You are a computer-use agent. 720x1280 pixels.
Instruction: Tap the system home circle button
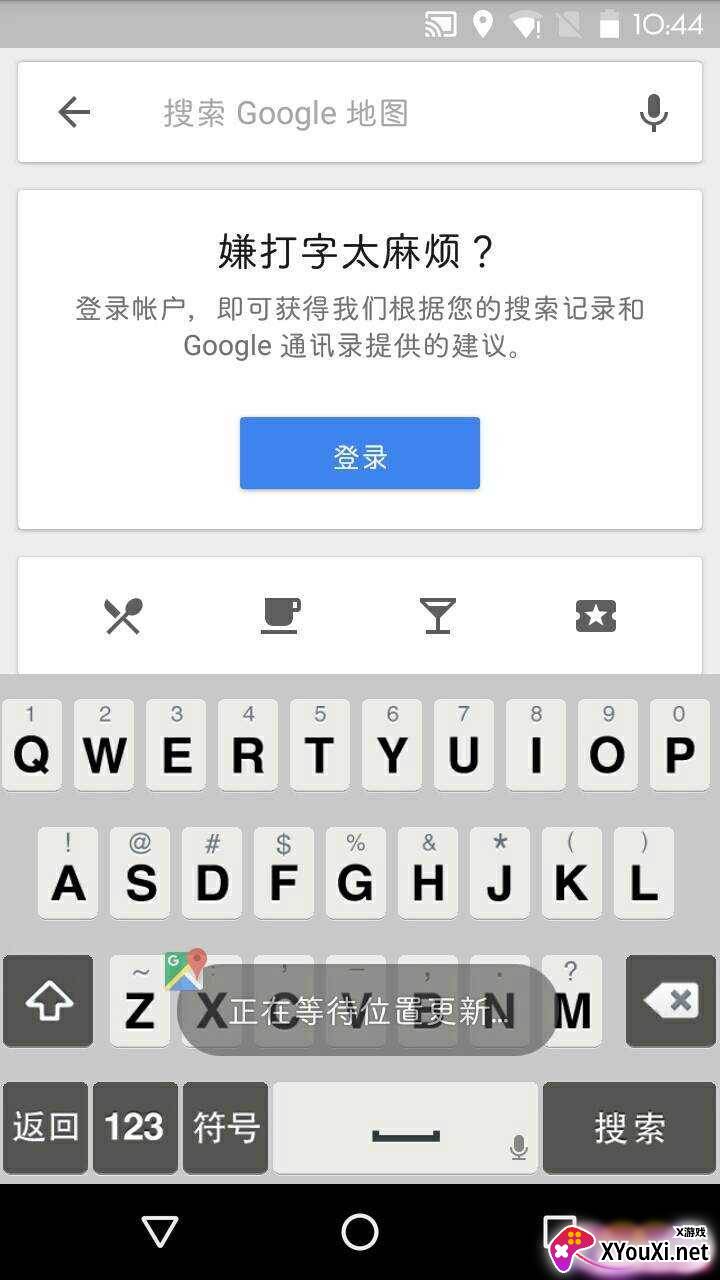pos(360,1233)
